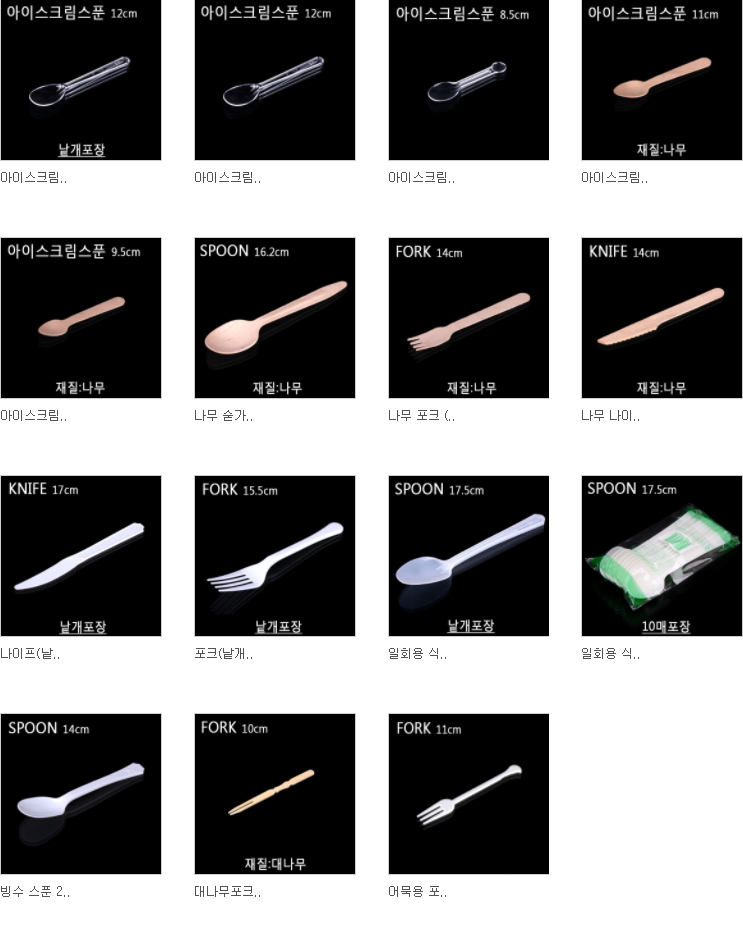
Task: View the wooden FORK 14cm product
Action: [x=468, y=318]
